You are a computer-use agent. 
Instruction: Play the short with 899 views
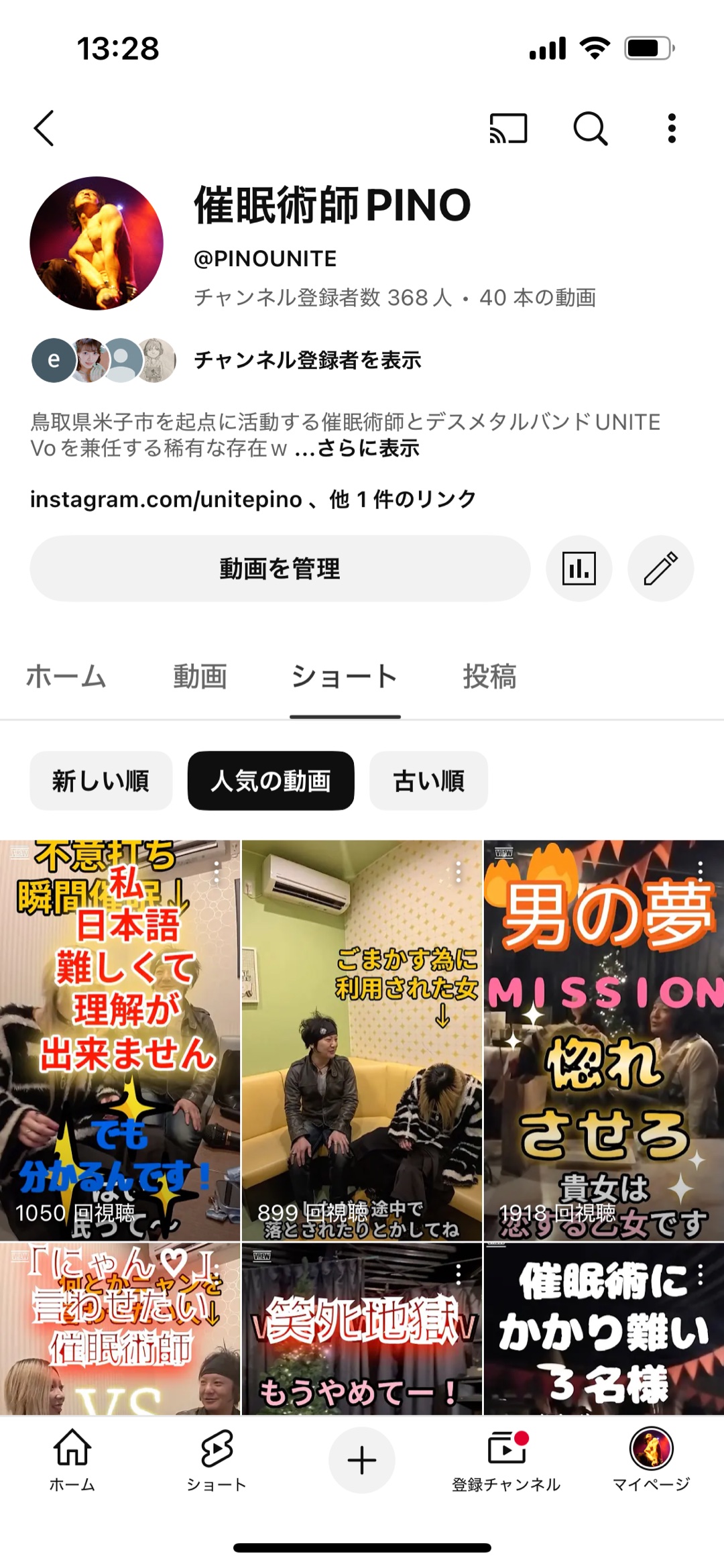coord(361,1040)
